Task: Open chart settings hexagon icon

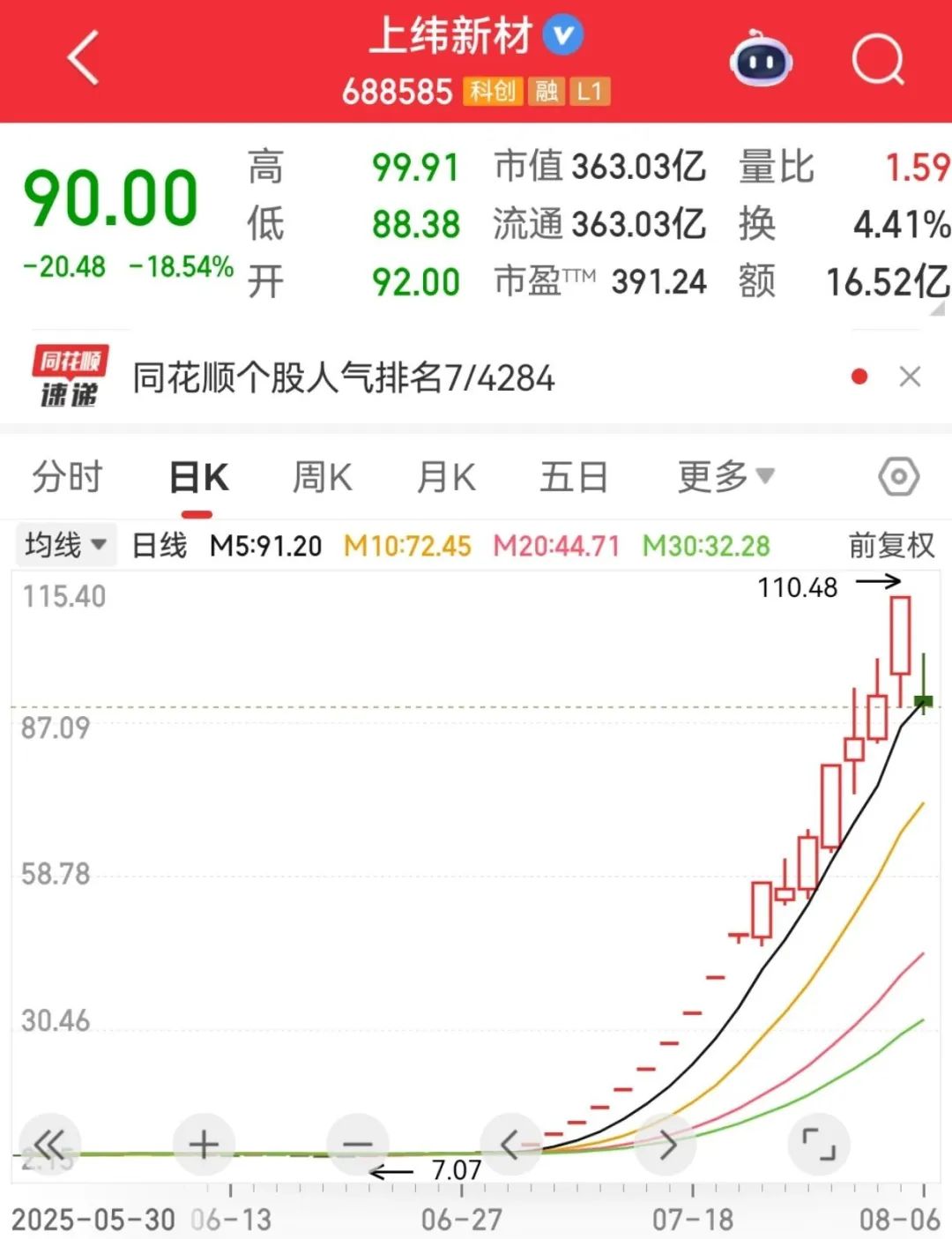Action: 898,477
